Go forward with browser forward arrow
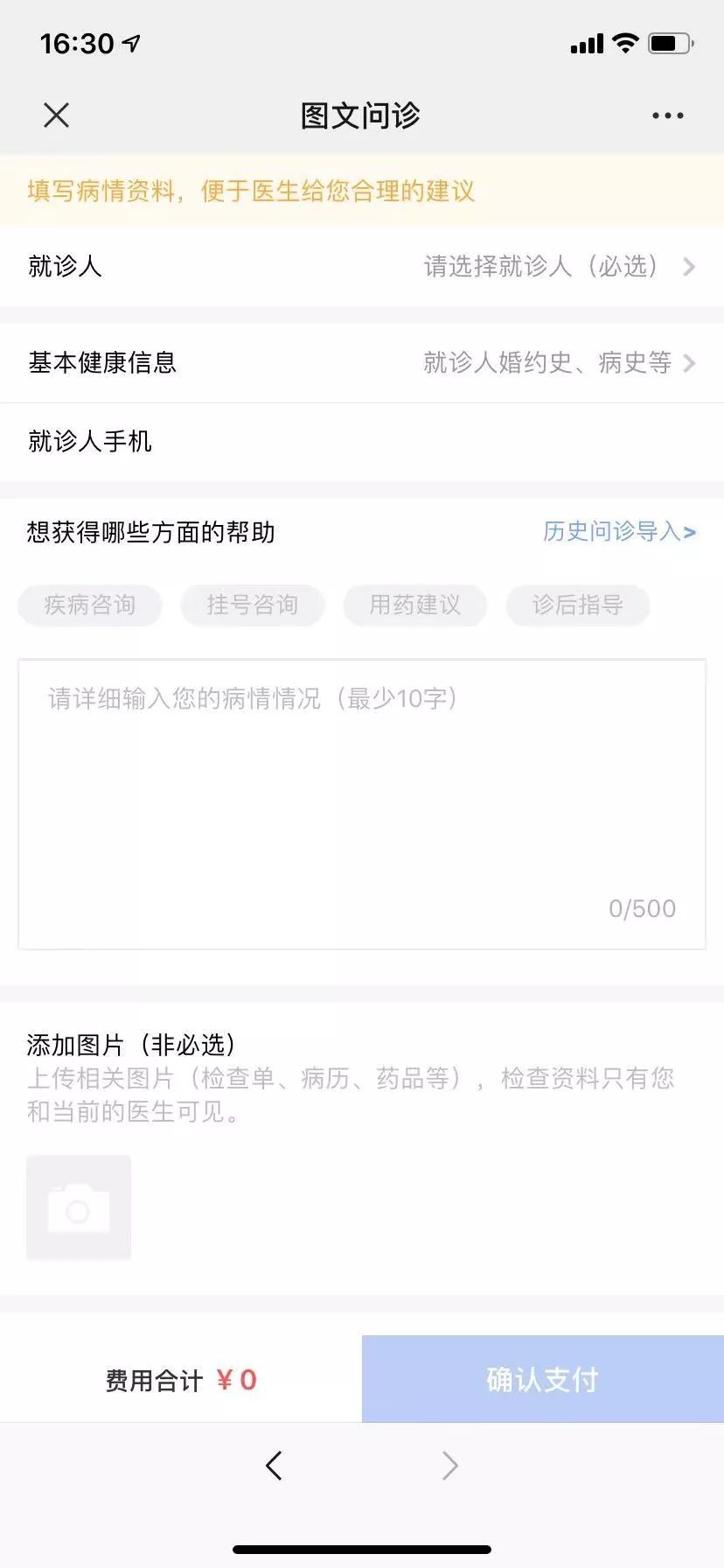The image size is (724, 1568). pyautogui.click(x=449, y=1465)
